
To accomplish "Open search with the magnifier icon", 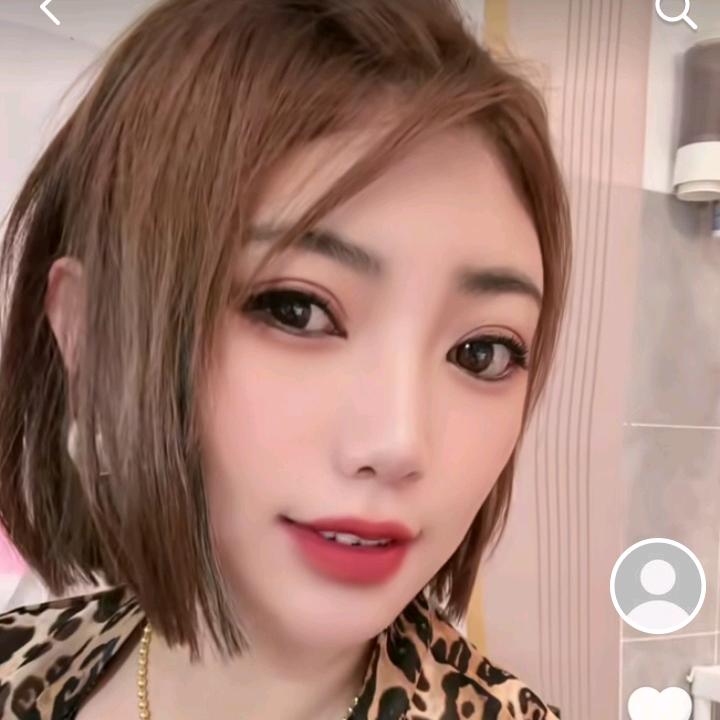I will [x=675, y=12].
